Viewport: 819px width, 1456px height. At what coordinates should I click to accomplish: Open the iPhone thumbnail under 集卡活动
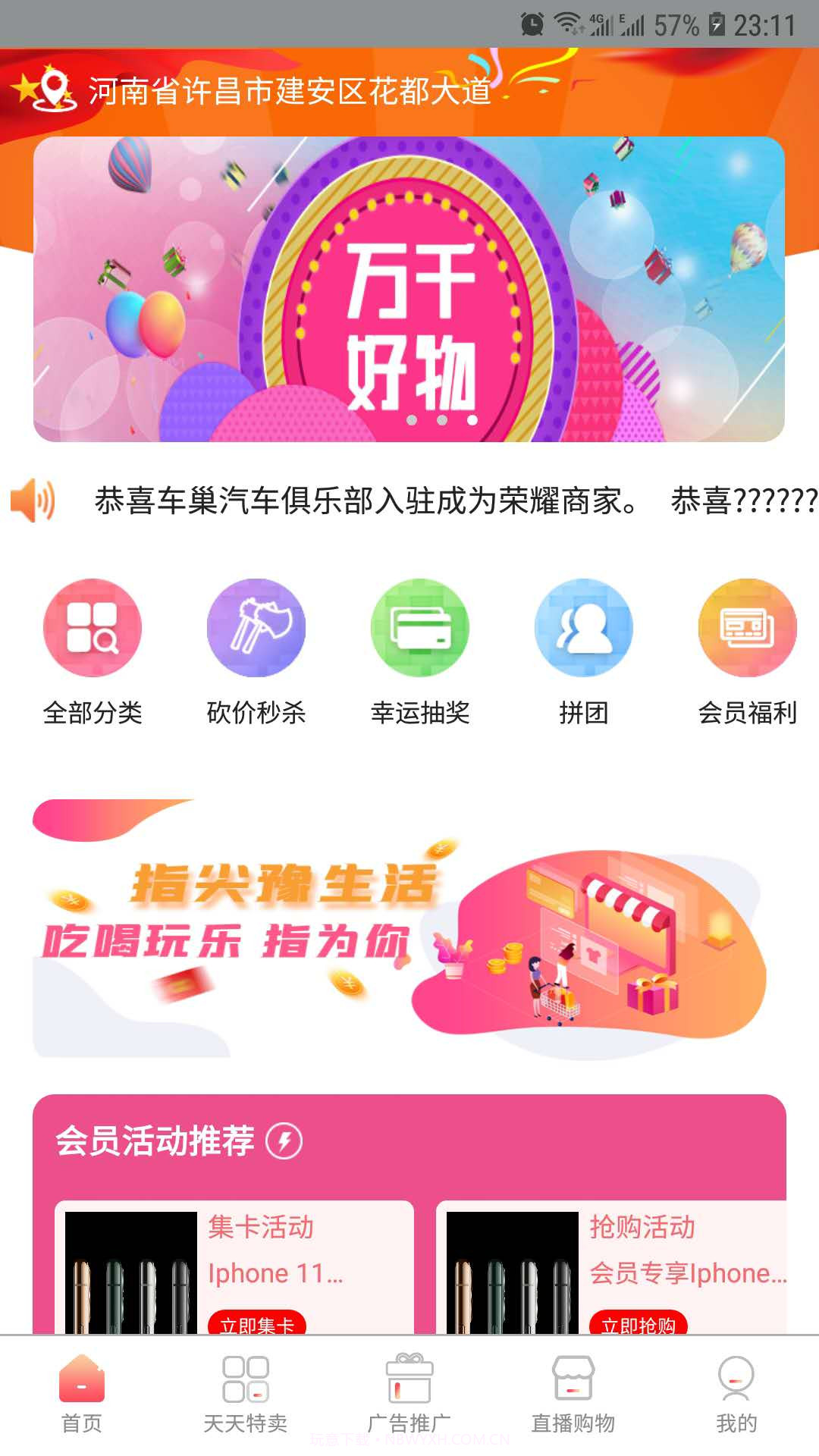point(130,1272)
